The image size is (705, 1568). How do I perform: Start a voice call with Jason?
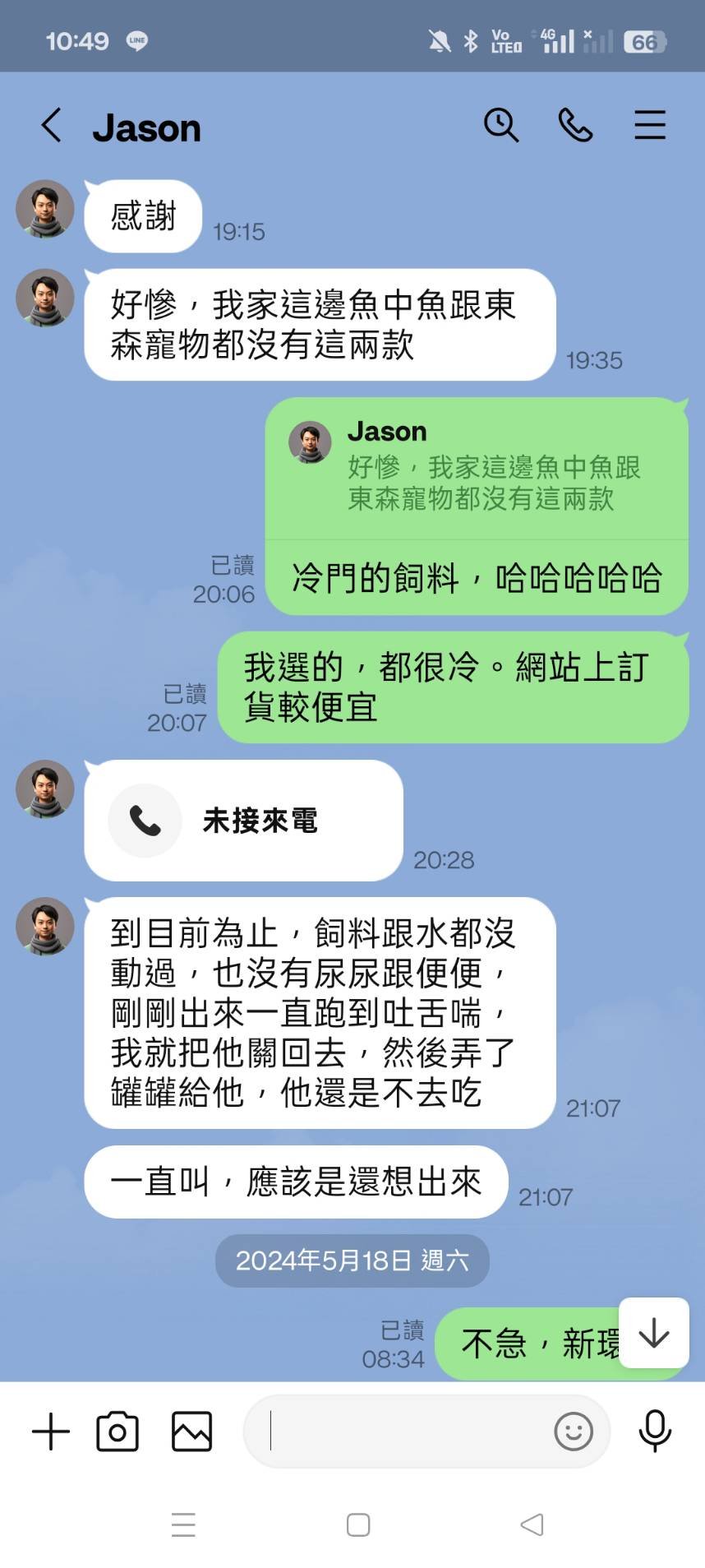pyautogui.click(x=575, y=126)
